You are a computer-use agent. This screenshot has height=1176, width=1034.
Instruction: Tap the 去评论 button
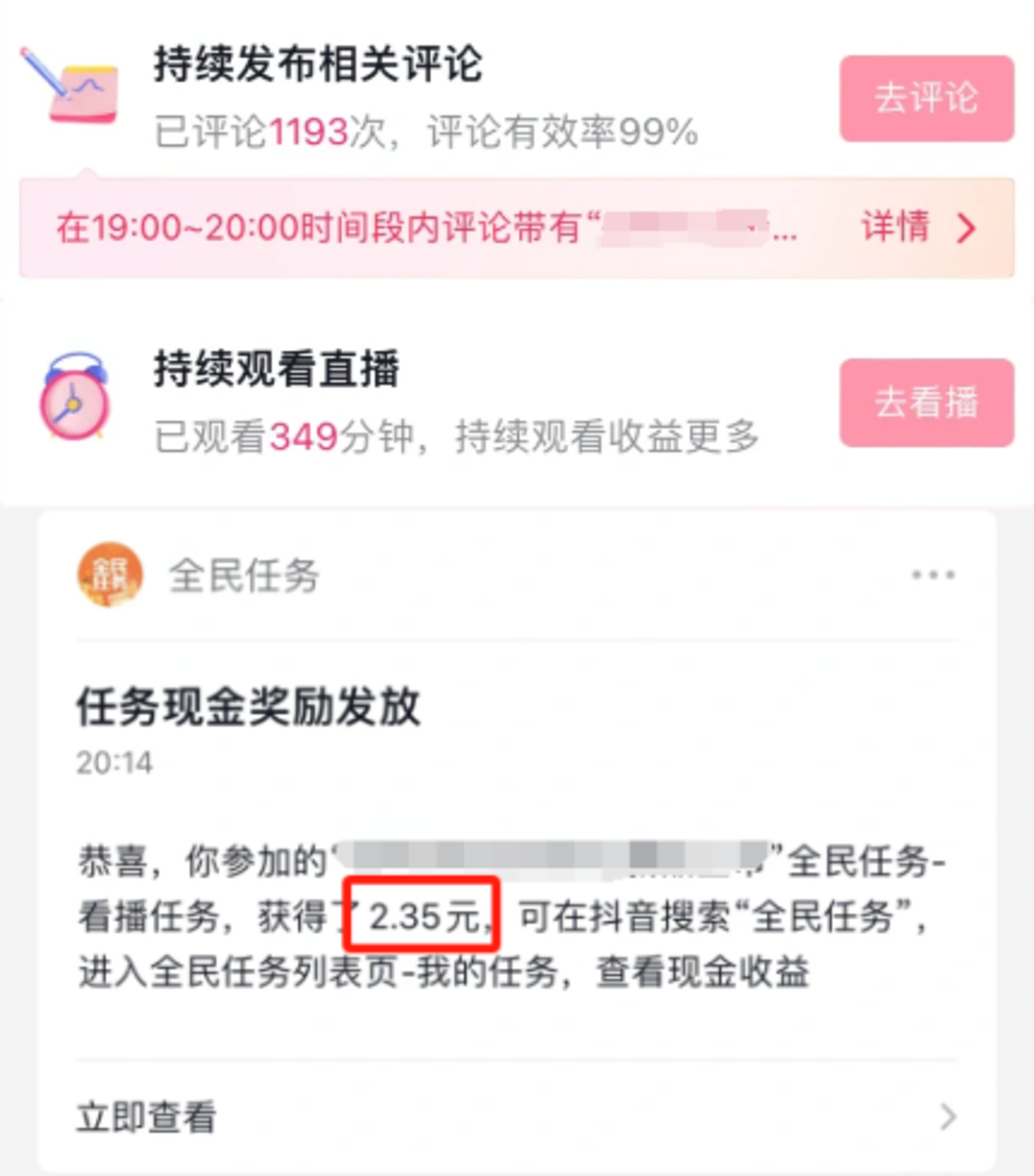[926, 98]
